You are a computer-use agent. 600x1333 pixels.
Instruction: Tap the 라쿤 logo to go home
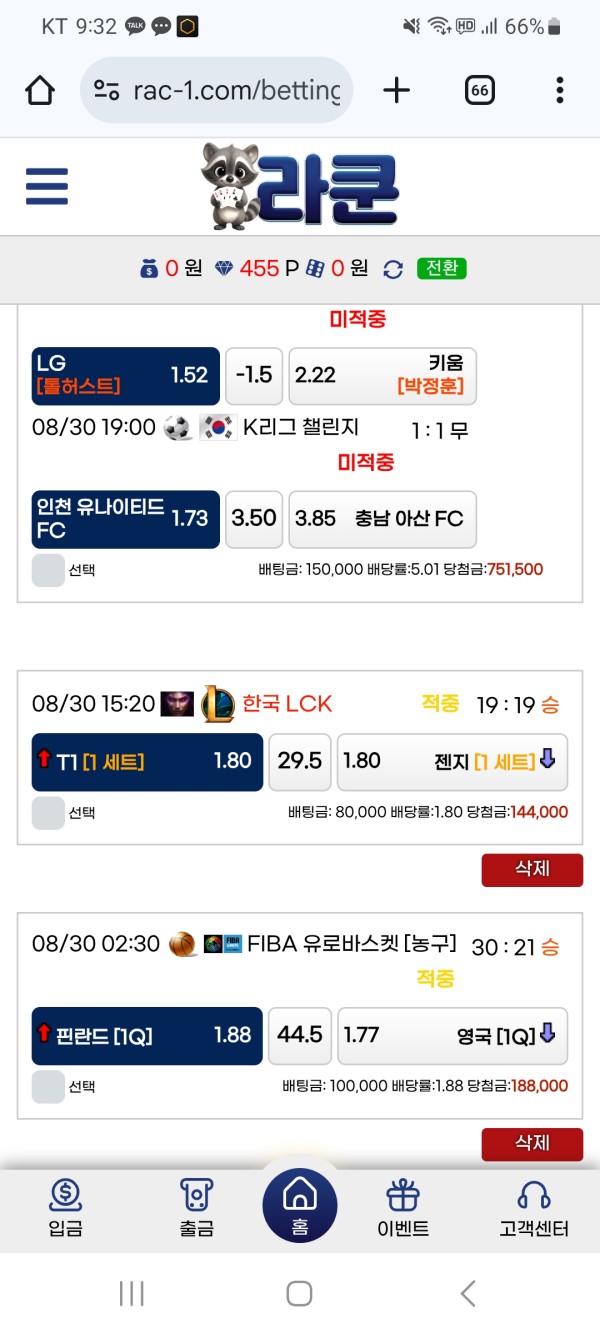[x=300, y=186]
